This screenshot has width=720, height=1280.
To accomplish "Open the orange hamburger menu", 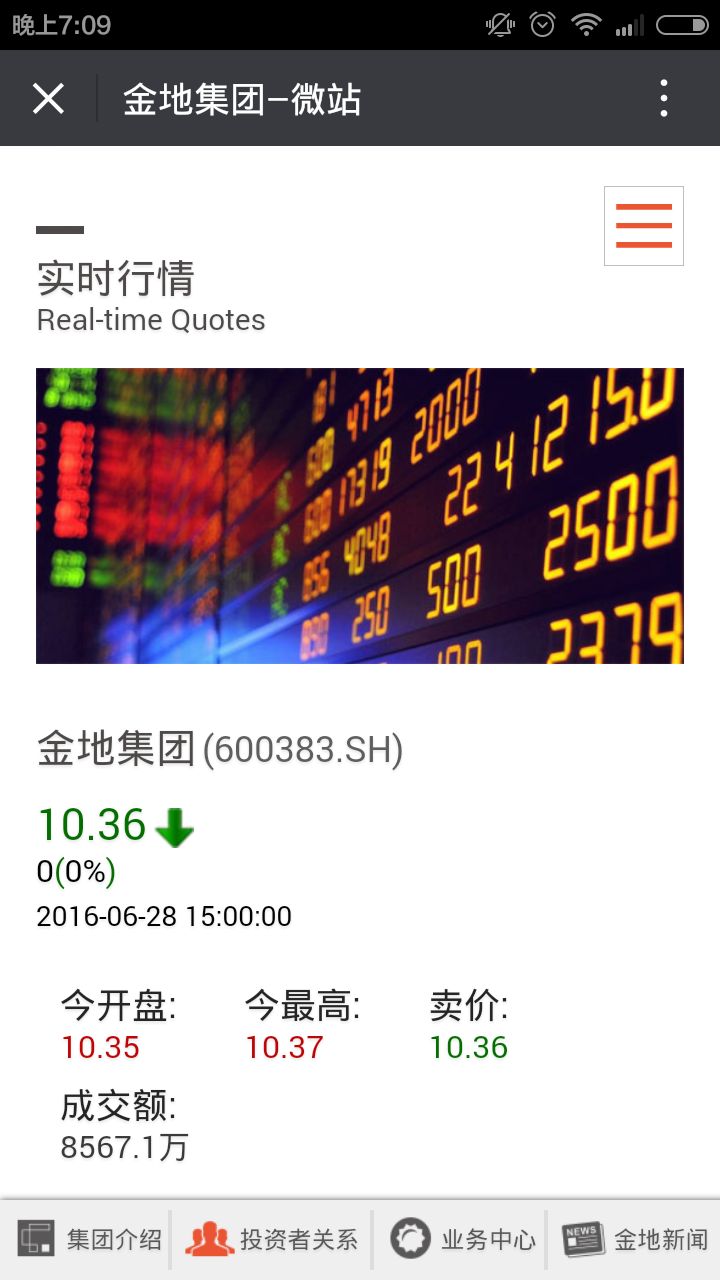I will coord(644,226).
